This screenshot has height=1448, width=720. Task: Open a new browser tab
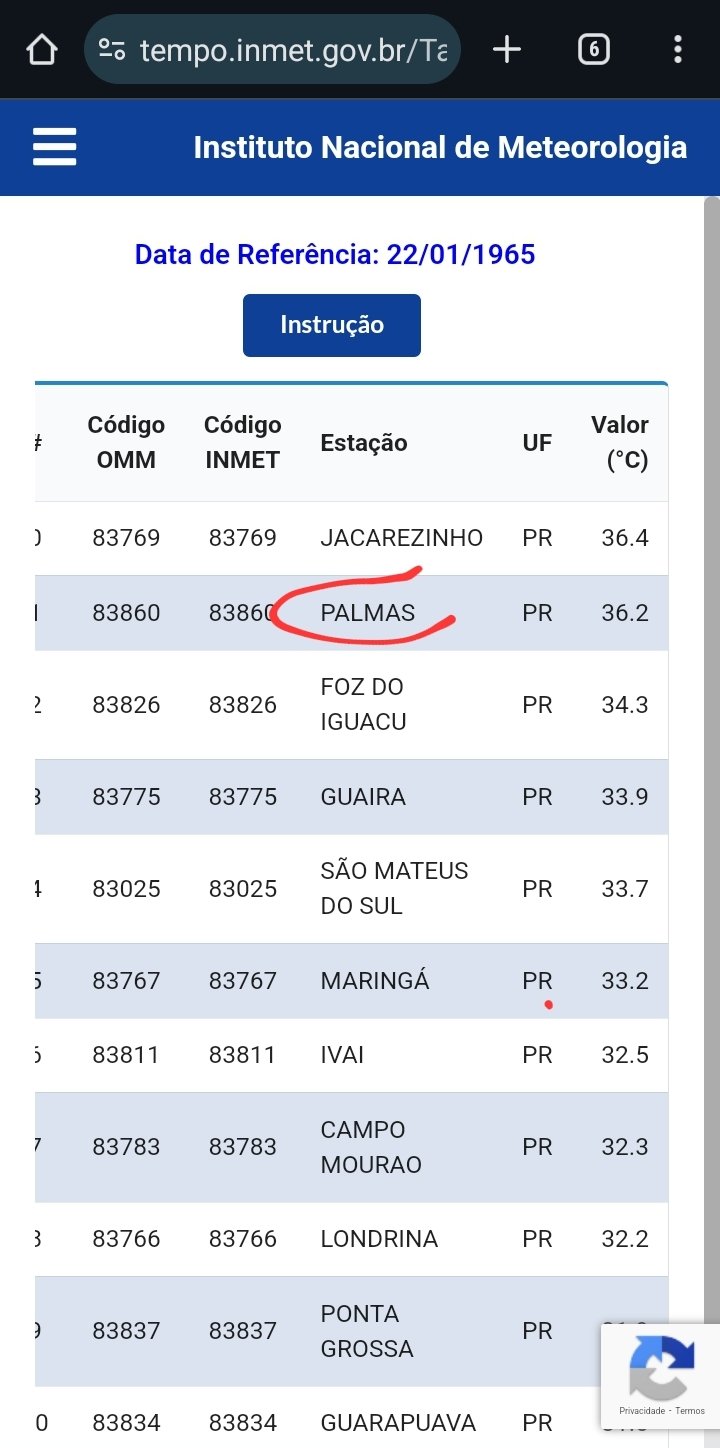[507, 49]
